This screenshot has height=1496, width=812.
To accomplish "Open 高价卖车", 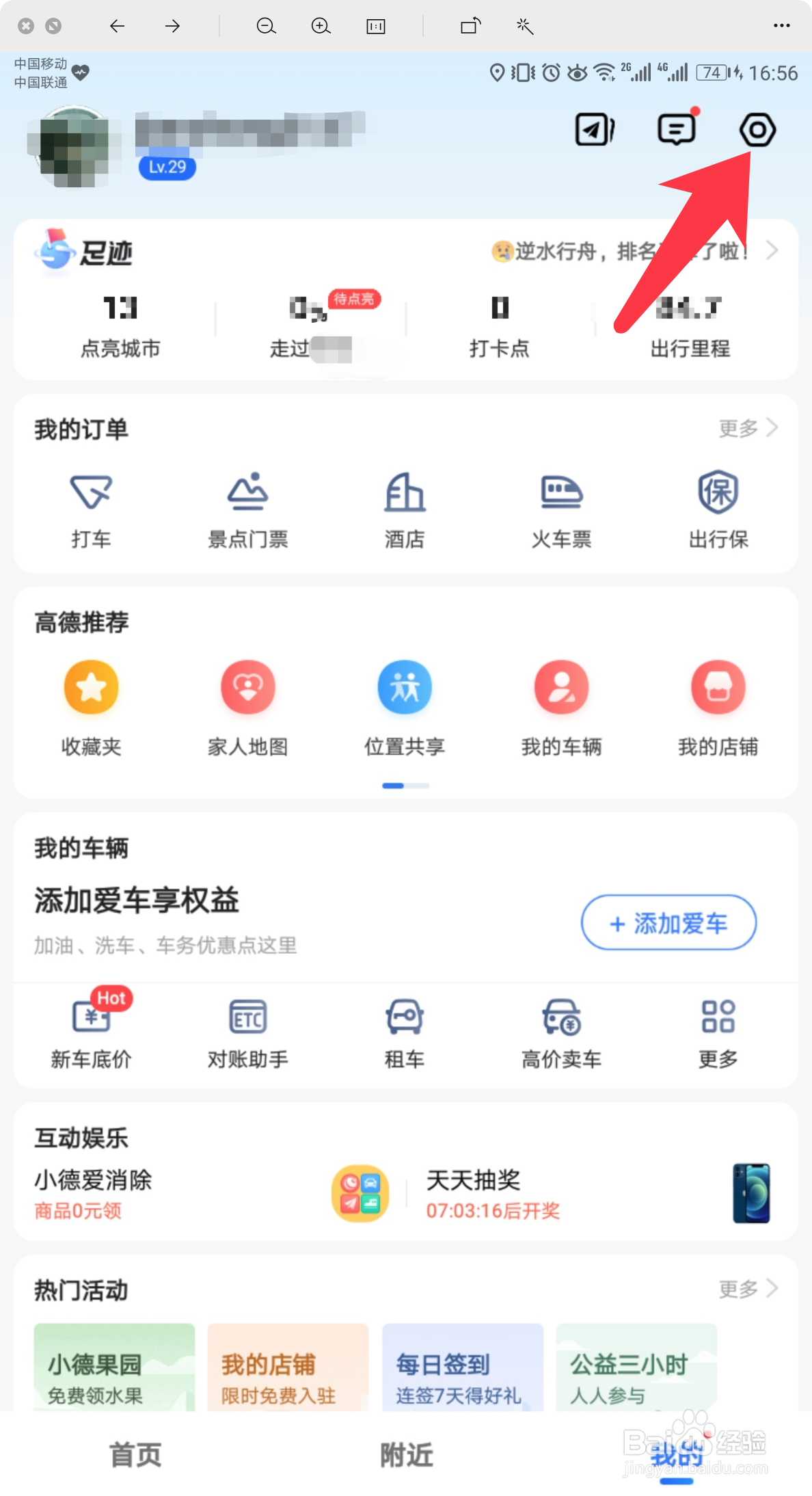I will point(561,1032).
